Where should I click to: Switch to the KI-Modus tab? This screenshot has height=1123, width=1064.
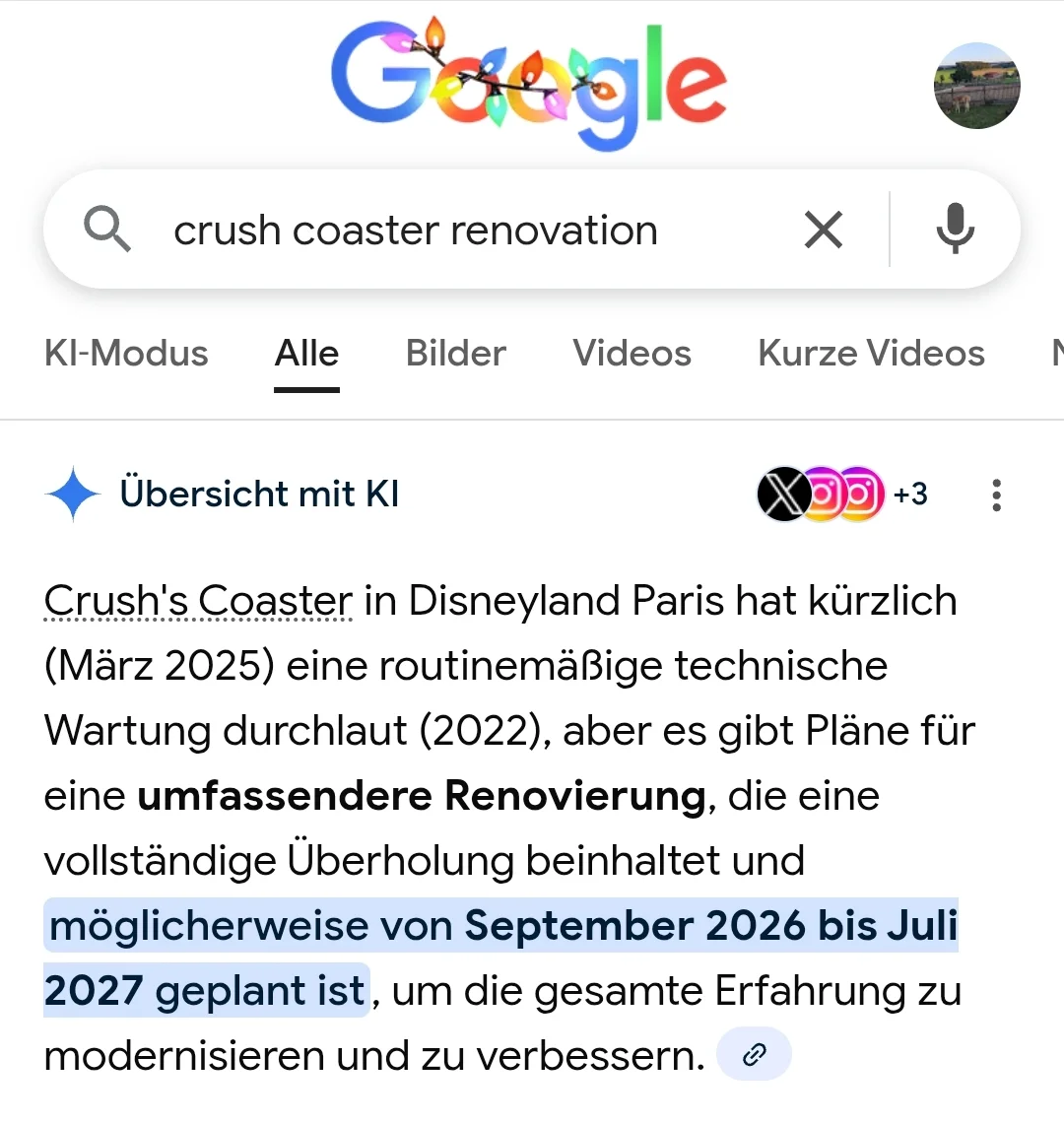click(x=126, y=354)
